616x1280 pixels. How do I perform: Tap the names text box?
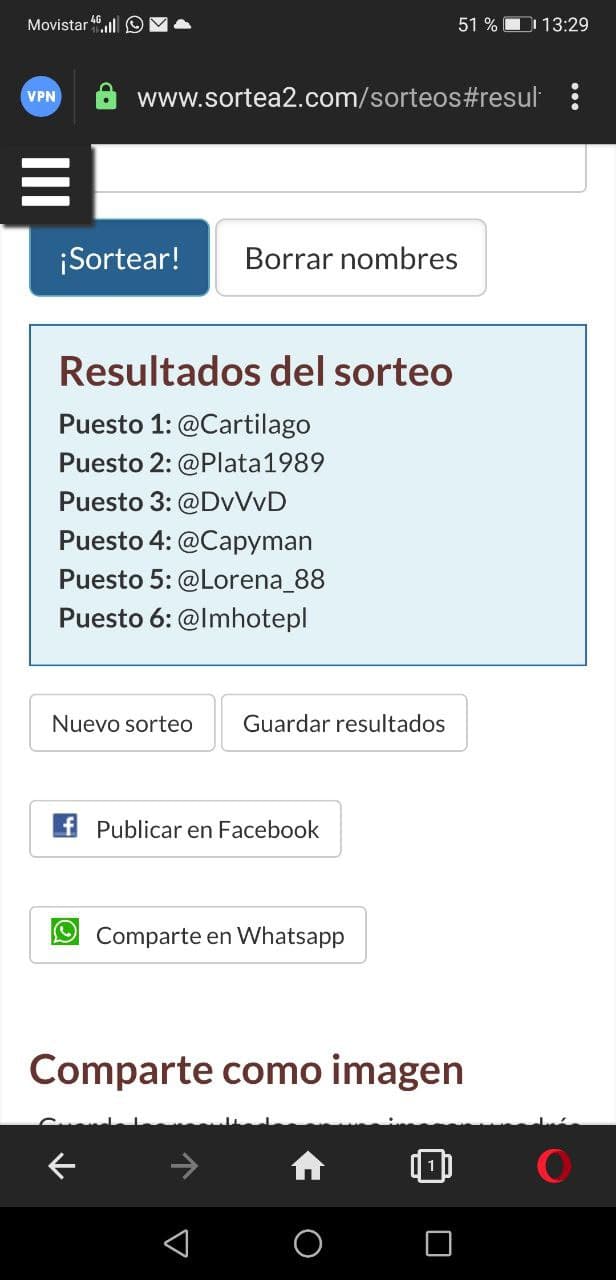[x=340, y=170]
